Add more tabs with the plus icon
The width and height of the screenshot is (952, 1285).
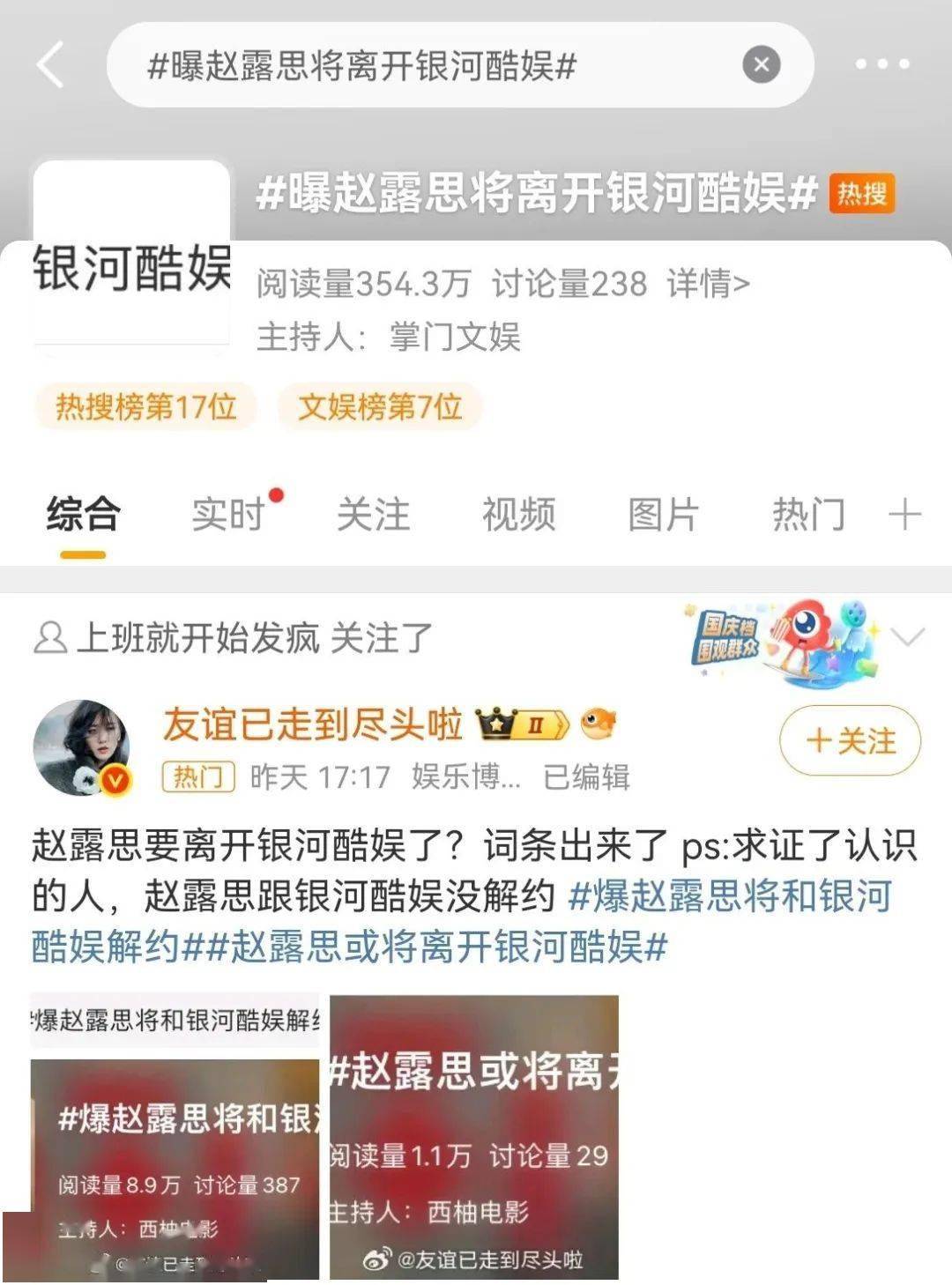coord(904,514)
